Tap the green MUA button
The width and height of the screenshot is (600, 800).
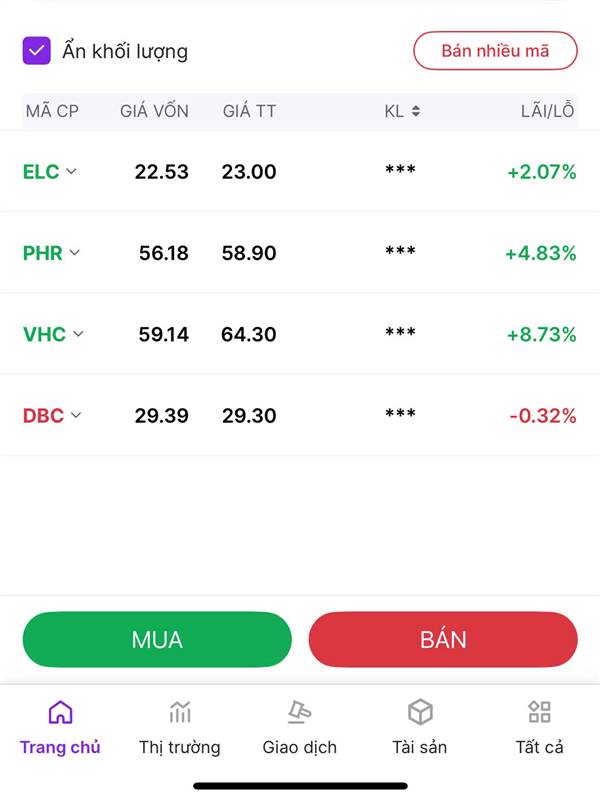coord(157,639)
